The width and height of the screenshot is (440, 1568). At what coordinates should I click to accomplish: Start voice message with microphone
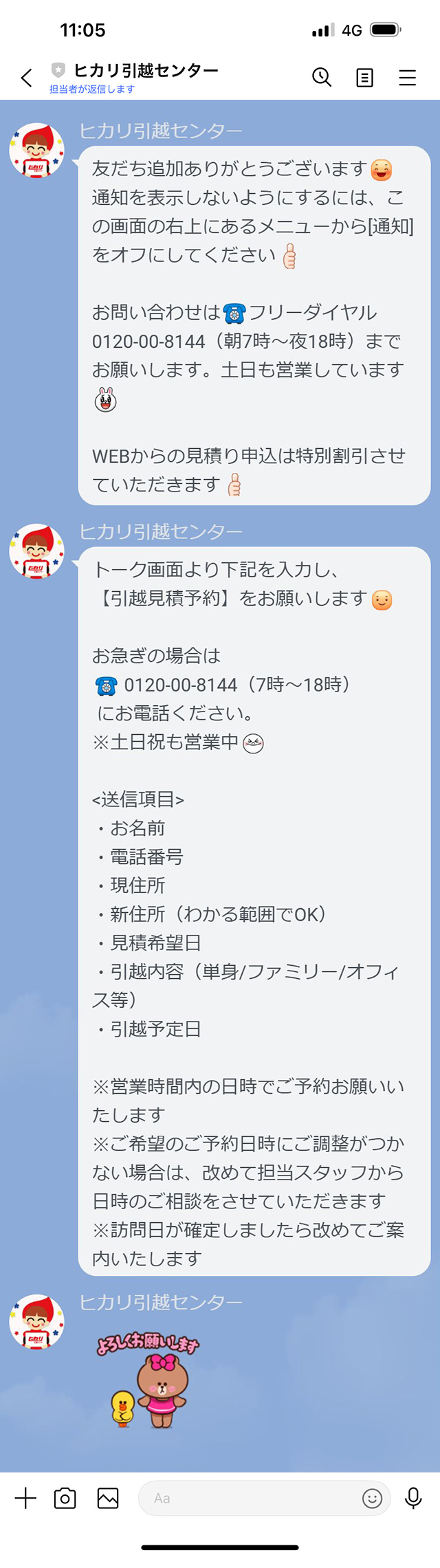tap(413, 1498)
